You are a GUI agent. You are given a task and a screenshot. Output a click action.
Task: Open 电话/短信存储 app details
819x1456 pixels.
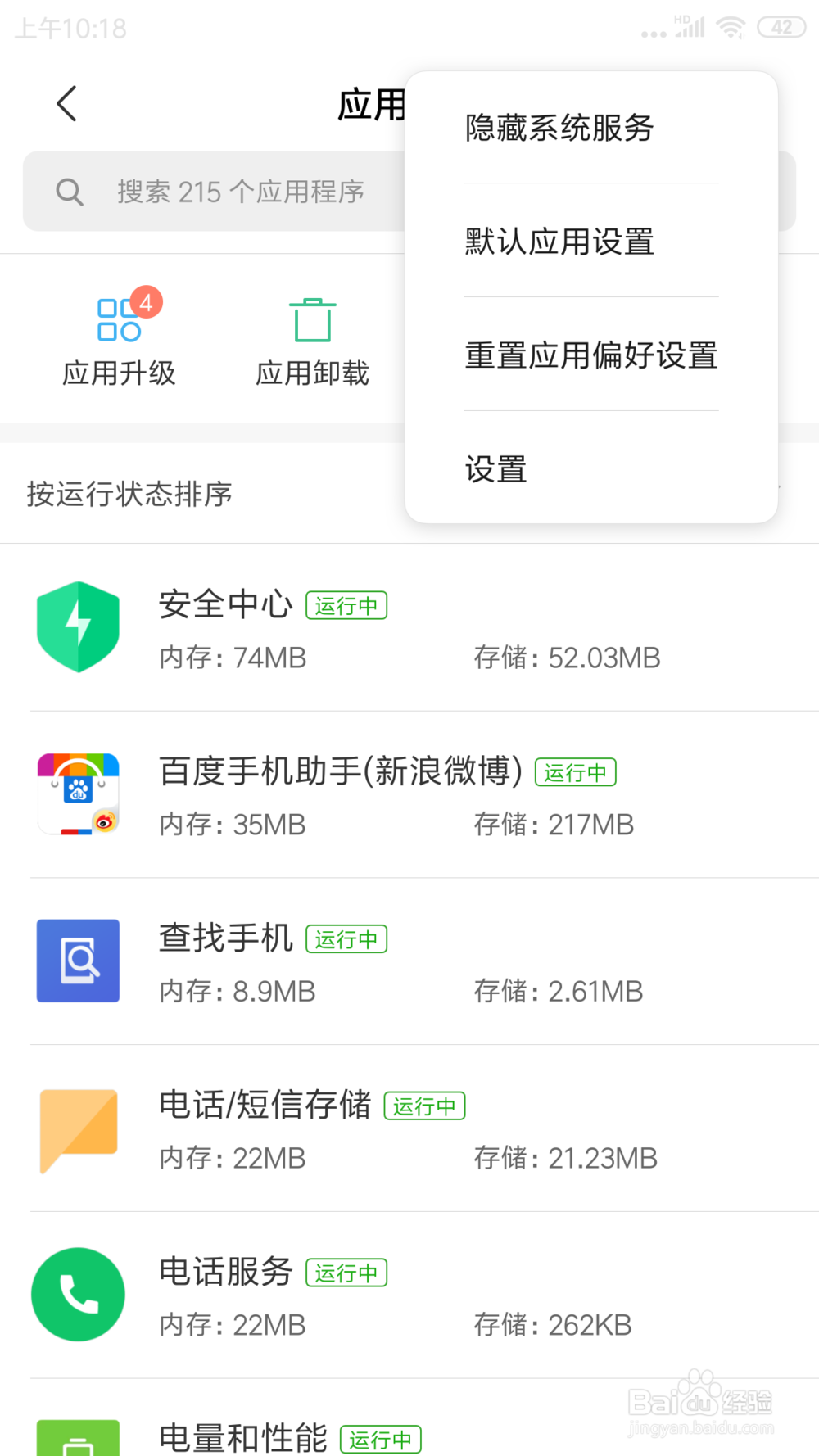[409, 1128]
